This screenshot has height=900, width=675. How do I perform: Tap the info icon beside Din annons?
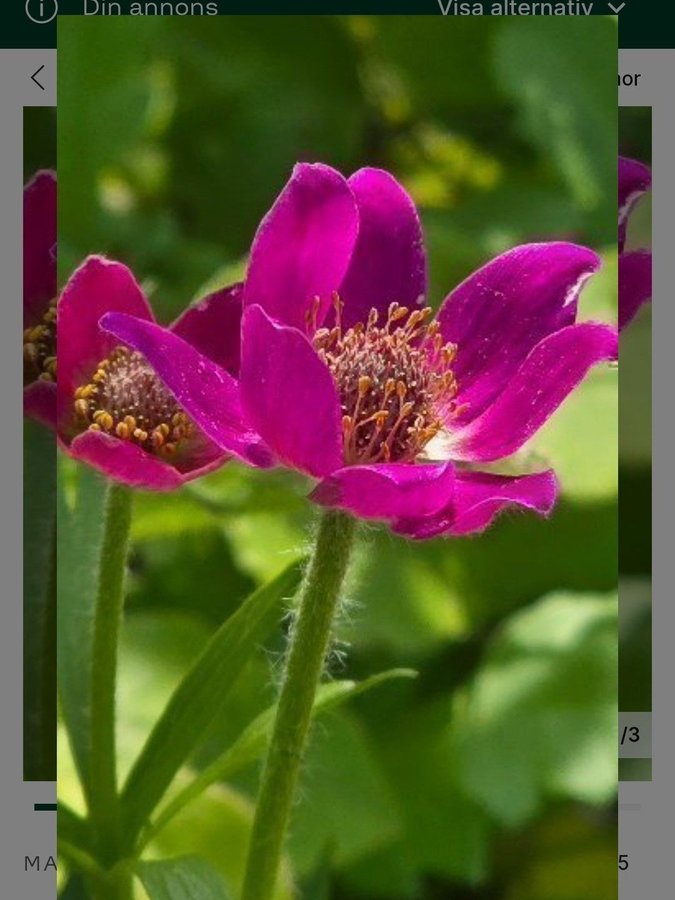(x=41, y=9)
